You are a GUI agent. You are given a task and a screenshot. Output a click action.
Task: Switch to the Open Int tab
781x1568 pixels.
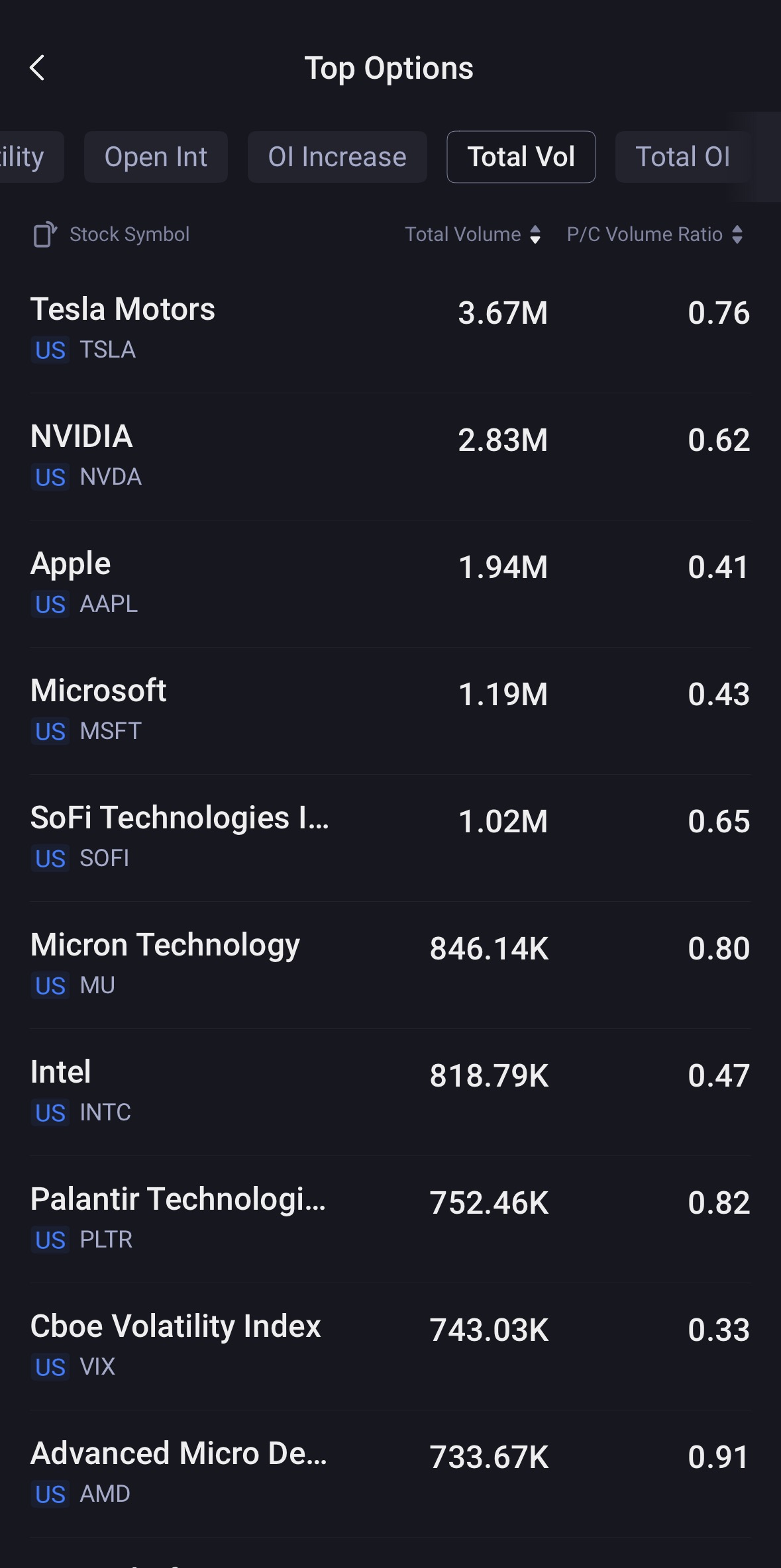coord(156,157)
